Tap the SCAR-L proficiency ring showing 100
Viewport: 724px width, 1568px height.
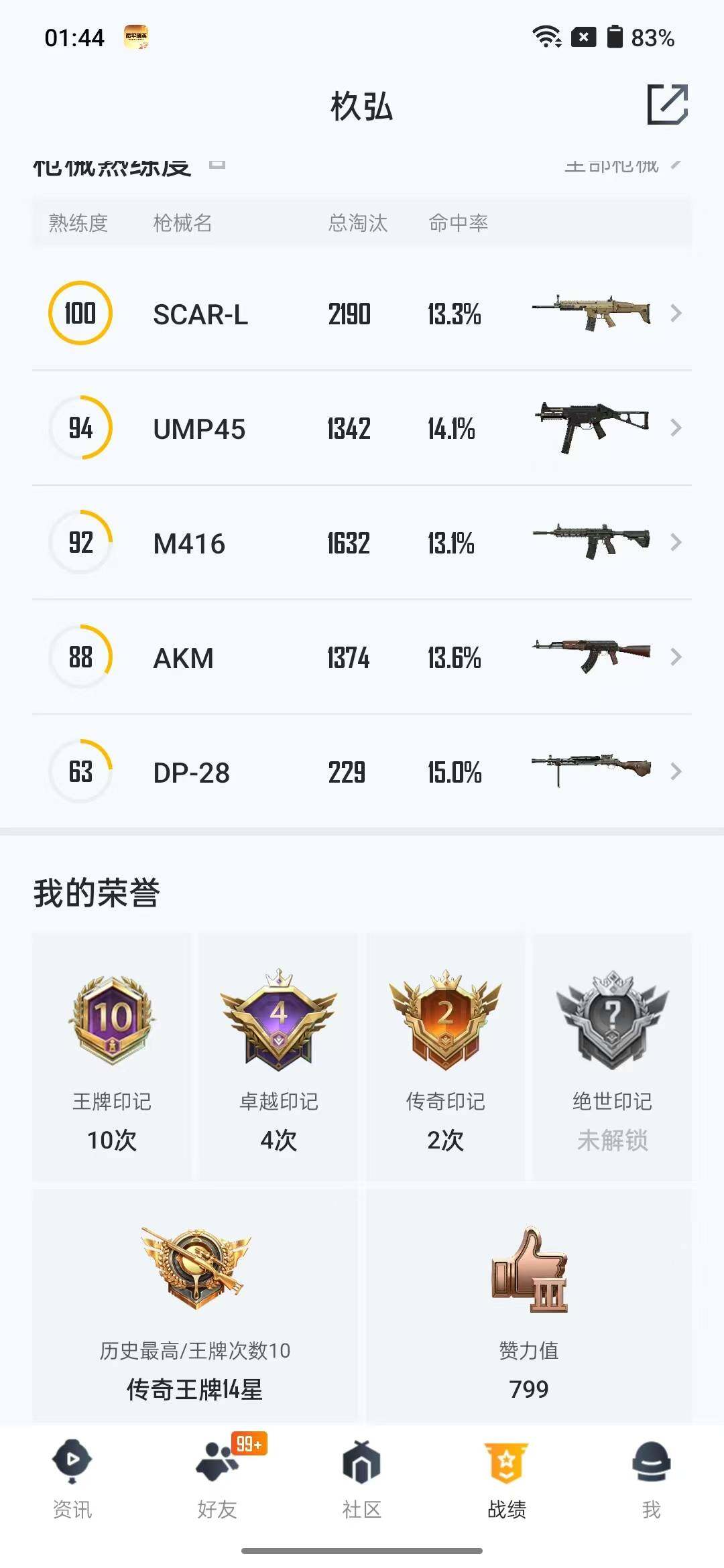point(79,314)
